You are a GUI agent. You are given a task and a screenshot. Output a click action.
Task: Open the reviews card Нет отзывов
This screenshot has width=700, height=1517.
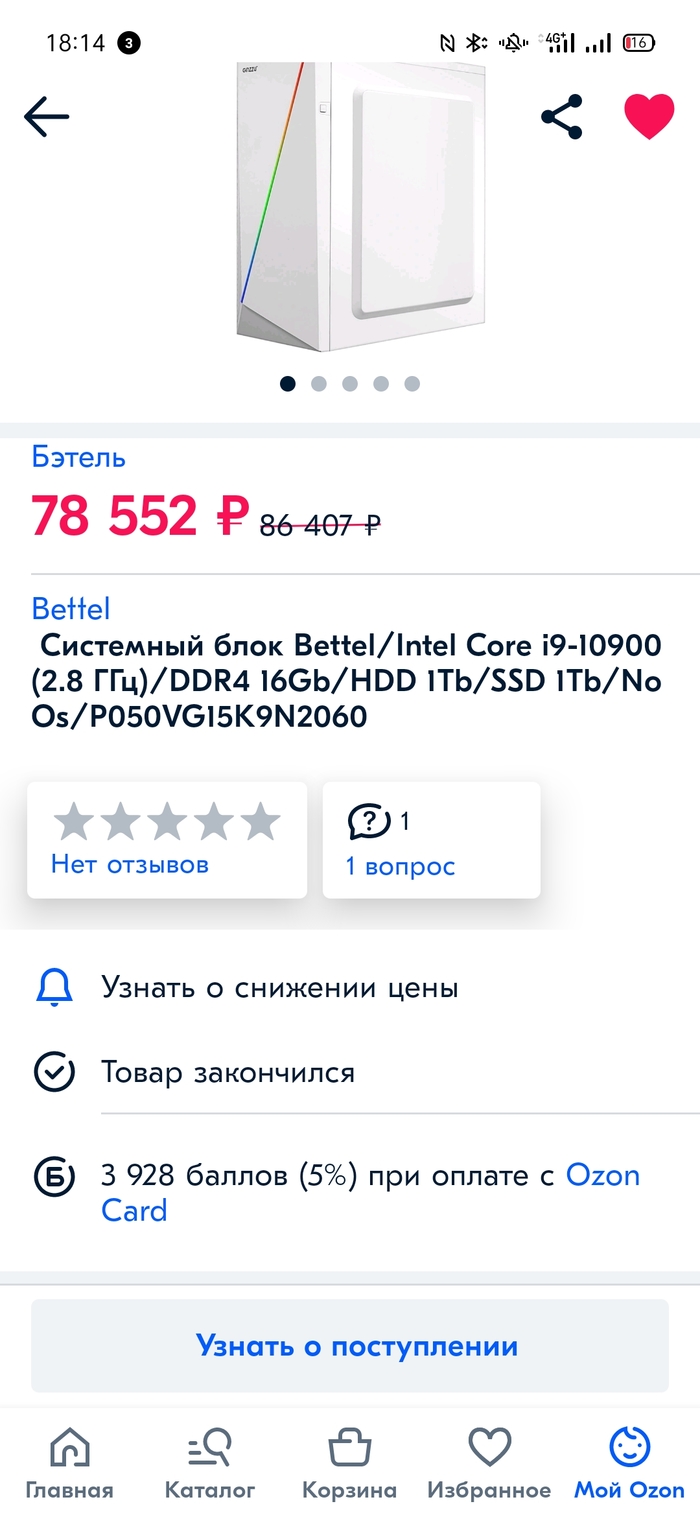(166, 840)
